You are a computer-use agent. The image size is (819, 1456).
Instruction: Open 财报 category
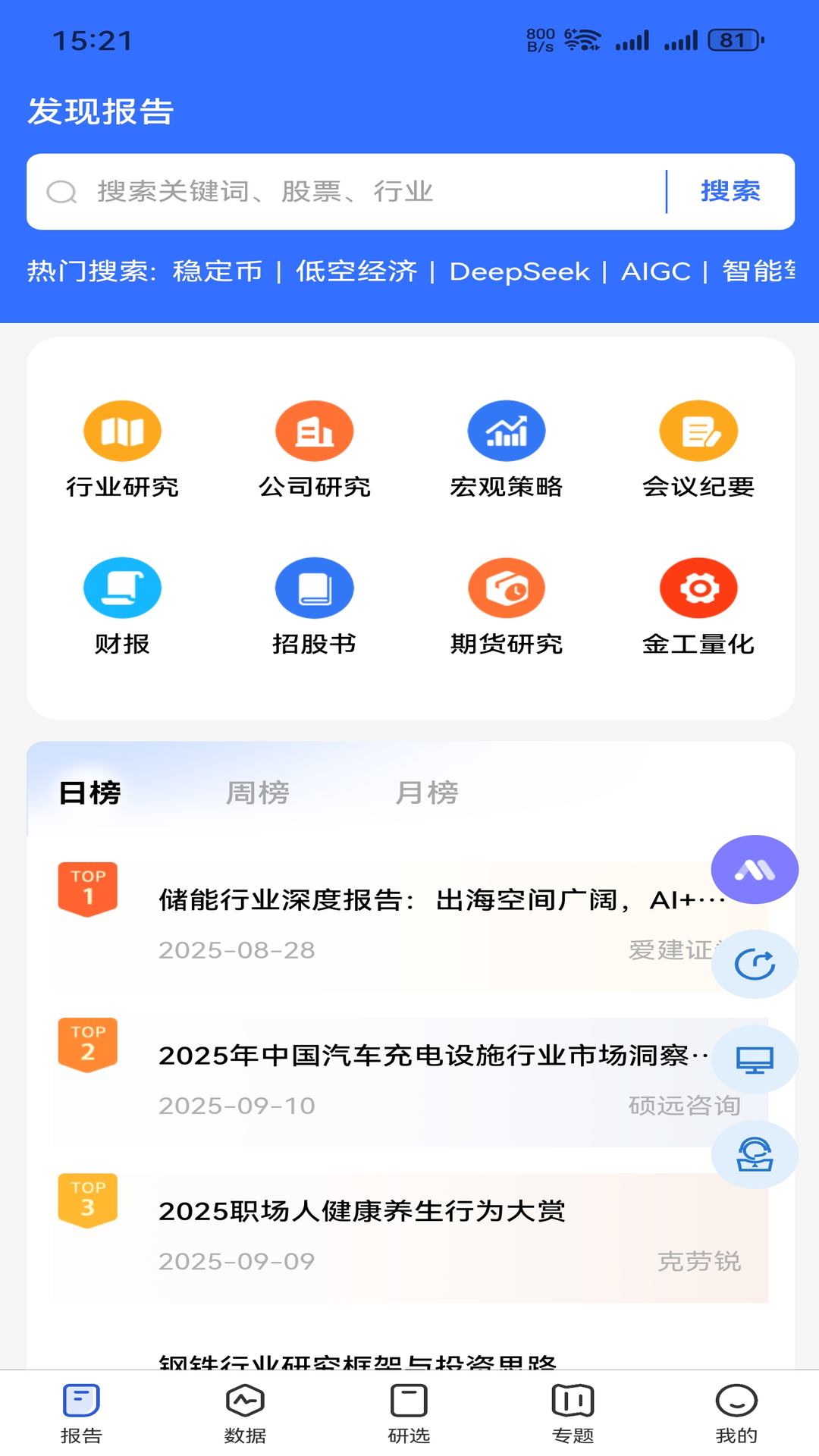pyautogui.click(x=122, y=607)
